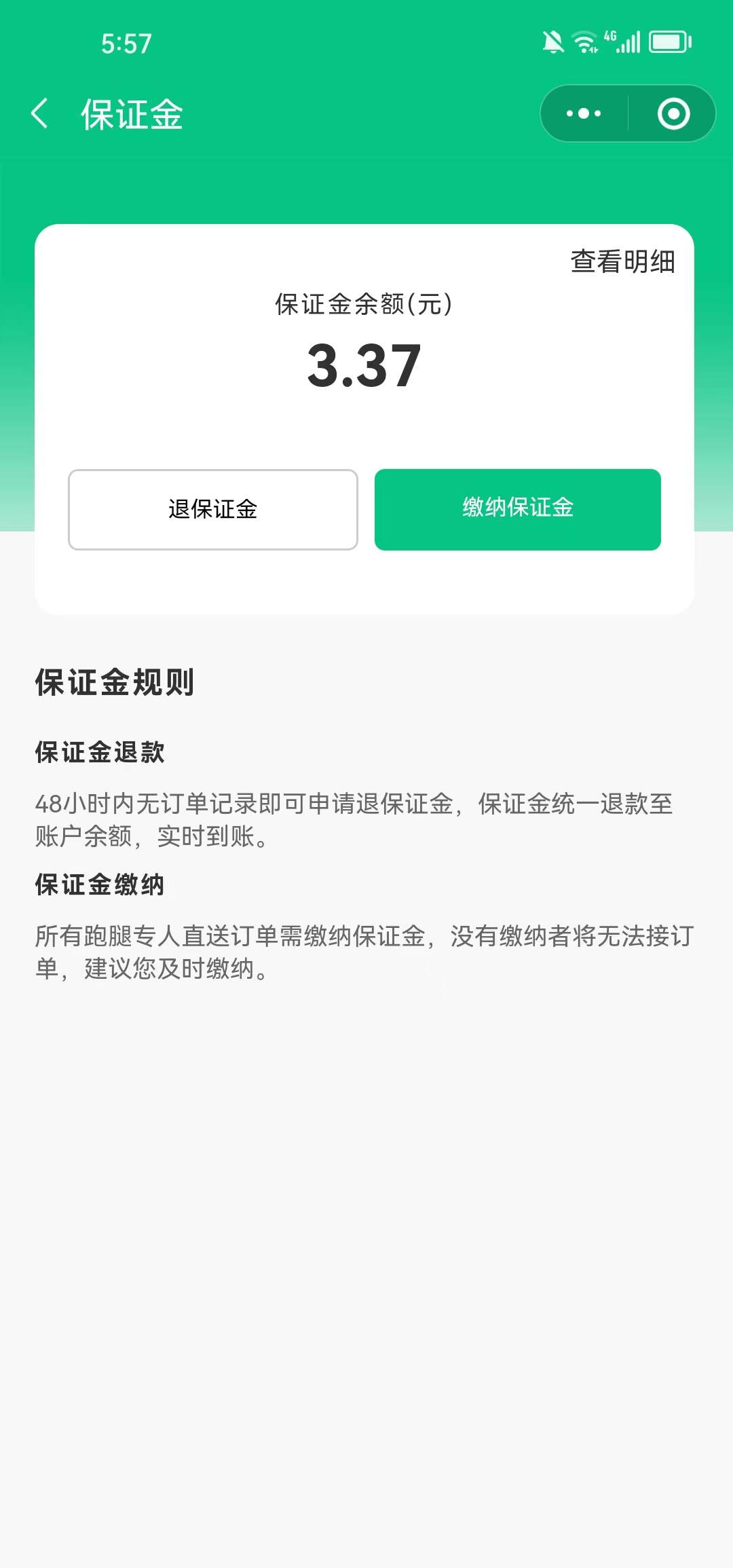This screenshot has width=733, height=1568.
Task: Go back from the 保证金 page
Action: pyautogui.click(x=41, y=113)
